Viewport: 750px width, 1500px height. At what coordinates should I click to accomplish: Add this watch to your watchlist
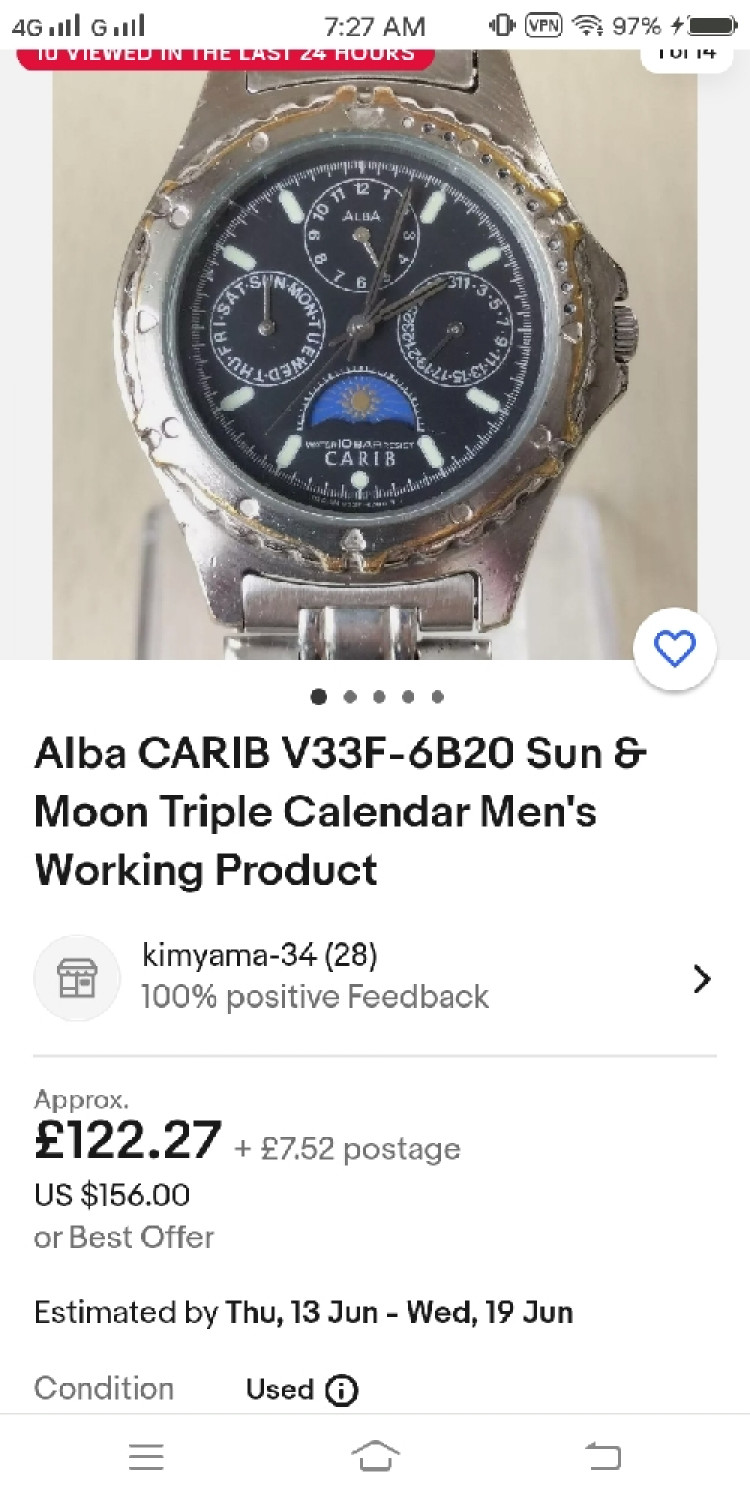(x=674, y=651)
